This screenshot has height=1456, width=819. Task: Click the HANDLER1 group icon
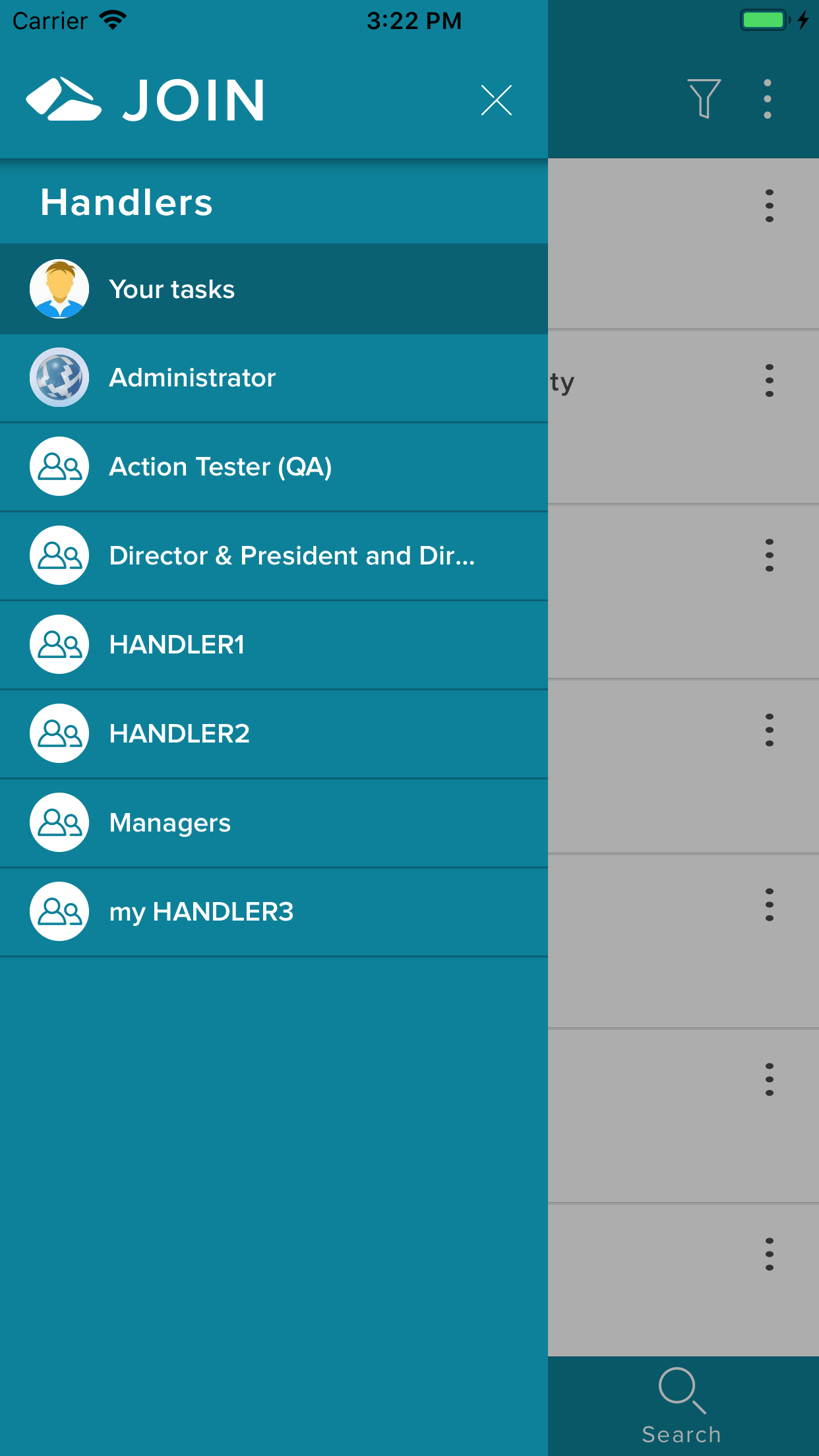[x=59, y=644]
